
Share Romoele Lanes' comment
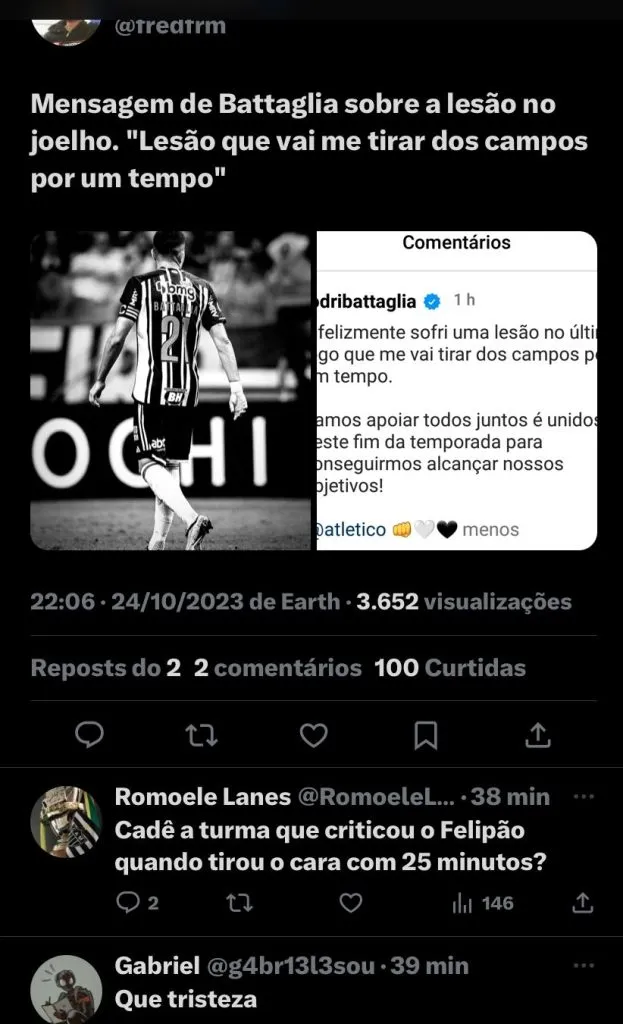point(582,903)
